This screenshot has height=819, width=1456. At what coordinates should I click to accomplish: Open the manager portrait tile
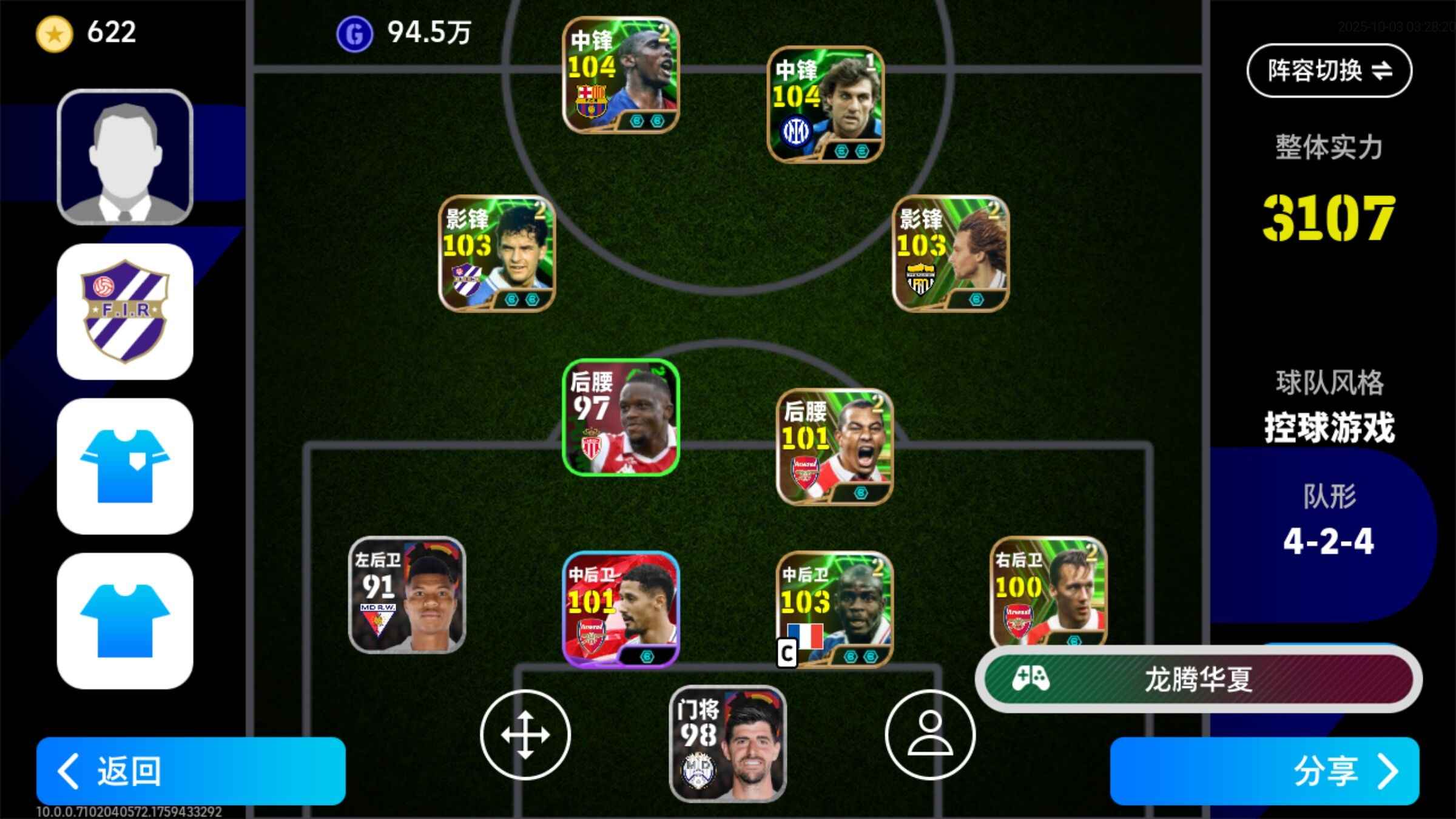[125, 158]
